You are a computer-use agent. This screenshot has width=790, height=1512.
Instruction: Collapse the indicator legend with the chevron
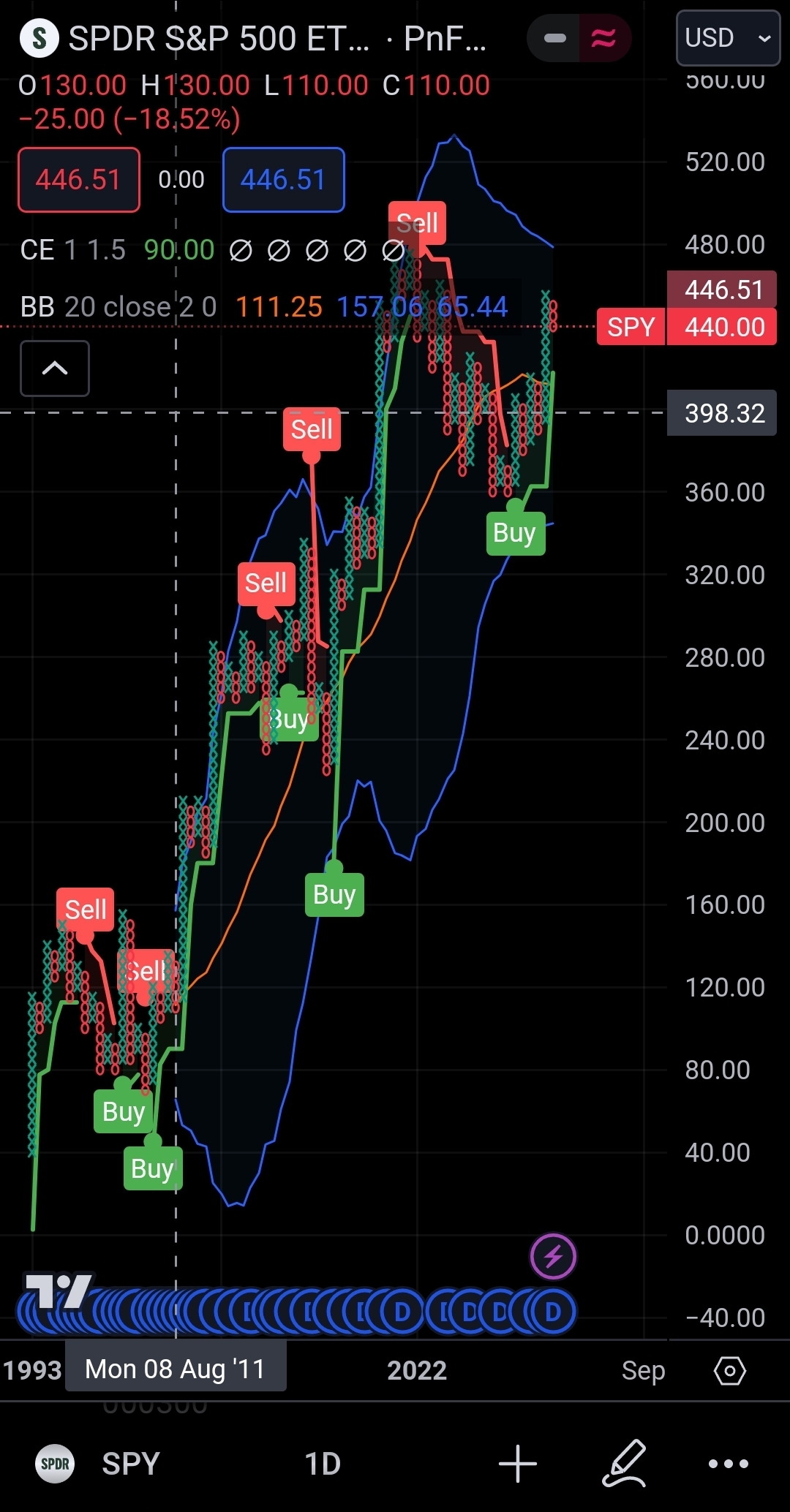coord(55,368)
